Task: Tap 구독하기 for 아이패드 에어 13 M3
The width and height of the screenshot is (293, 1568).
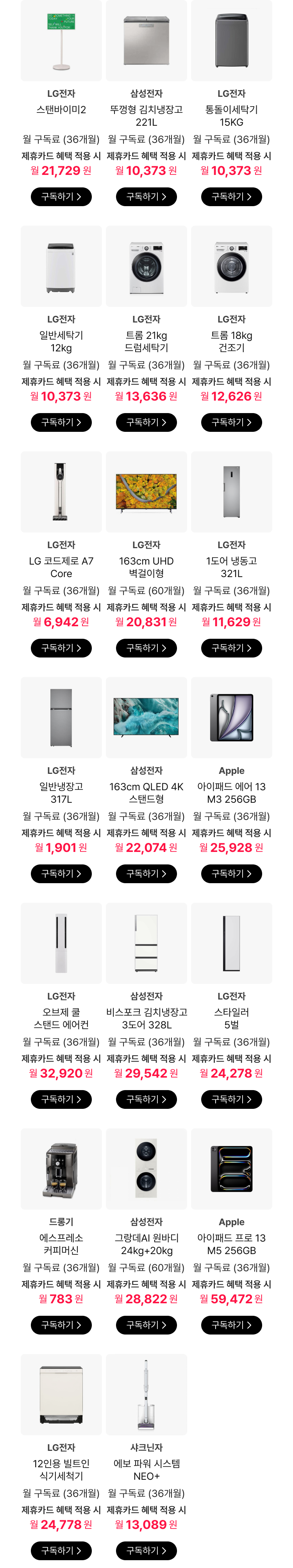Action: coord(232,873)
